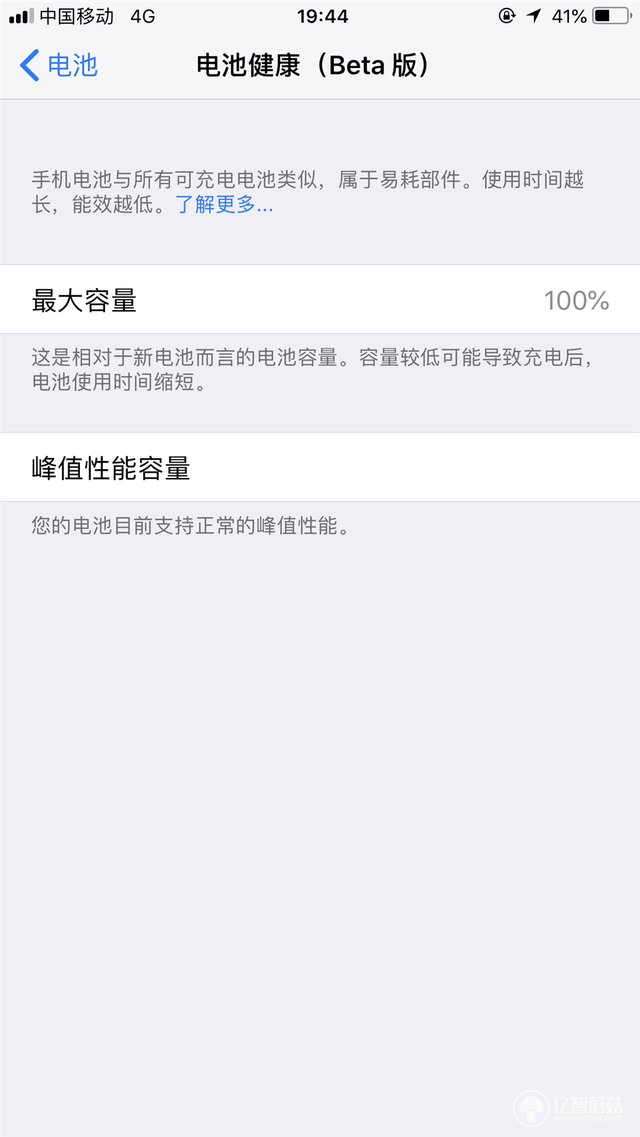
Task: Go back to the 电池 settings page
Action: pyautogui.click(x=59, y=65)
